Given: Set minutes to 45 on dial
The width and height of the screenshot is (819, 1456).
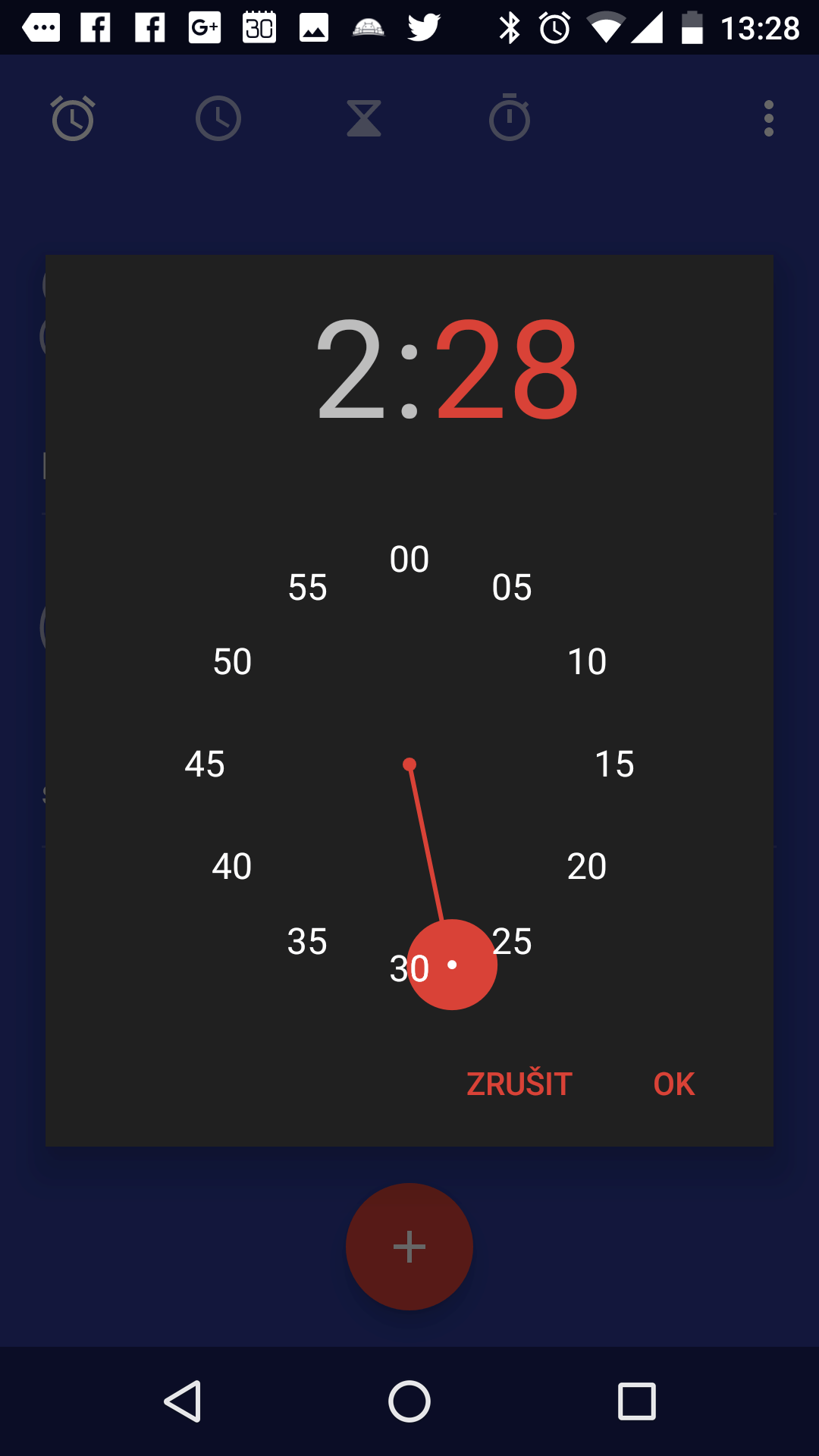Looking at the screenshot, I should (205, 764).
